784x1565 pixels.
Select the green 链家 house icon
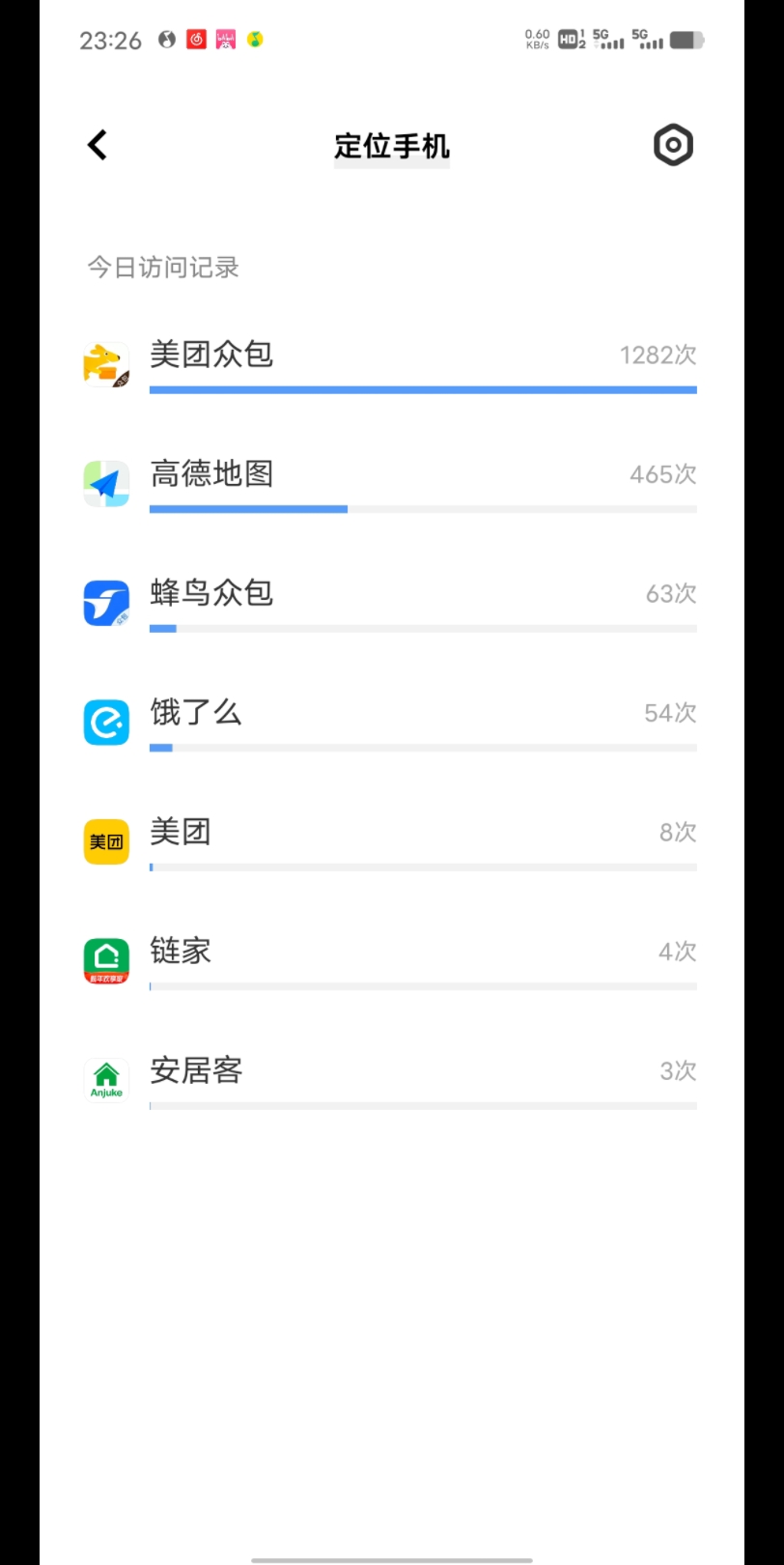tap(106, 960)
